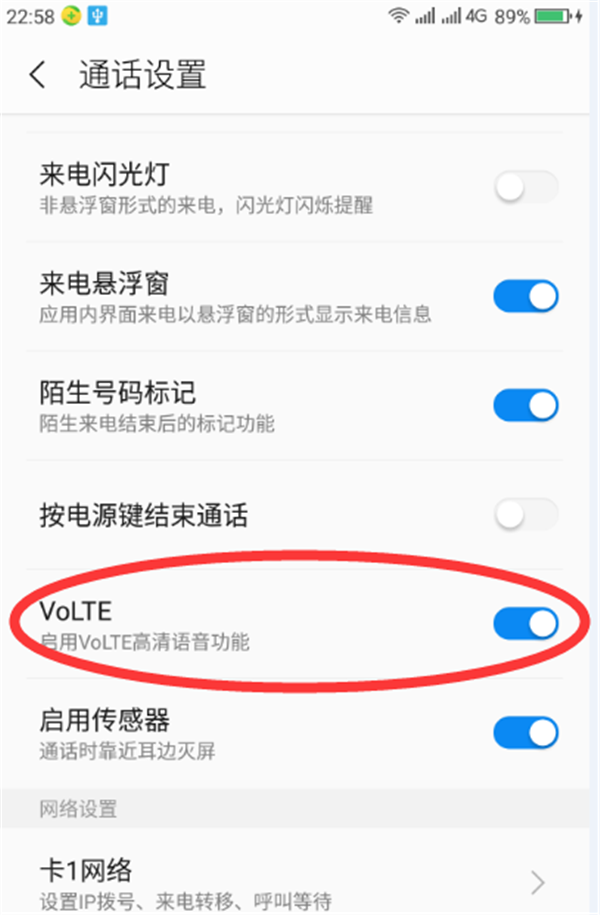Disable 陌生号码标记 switch
Screen dimensions: 600x915
pos(526,405)
